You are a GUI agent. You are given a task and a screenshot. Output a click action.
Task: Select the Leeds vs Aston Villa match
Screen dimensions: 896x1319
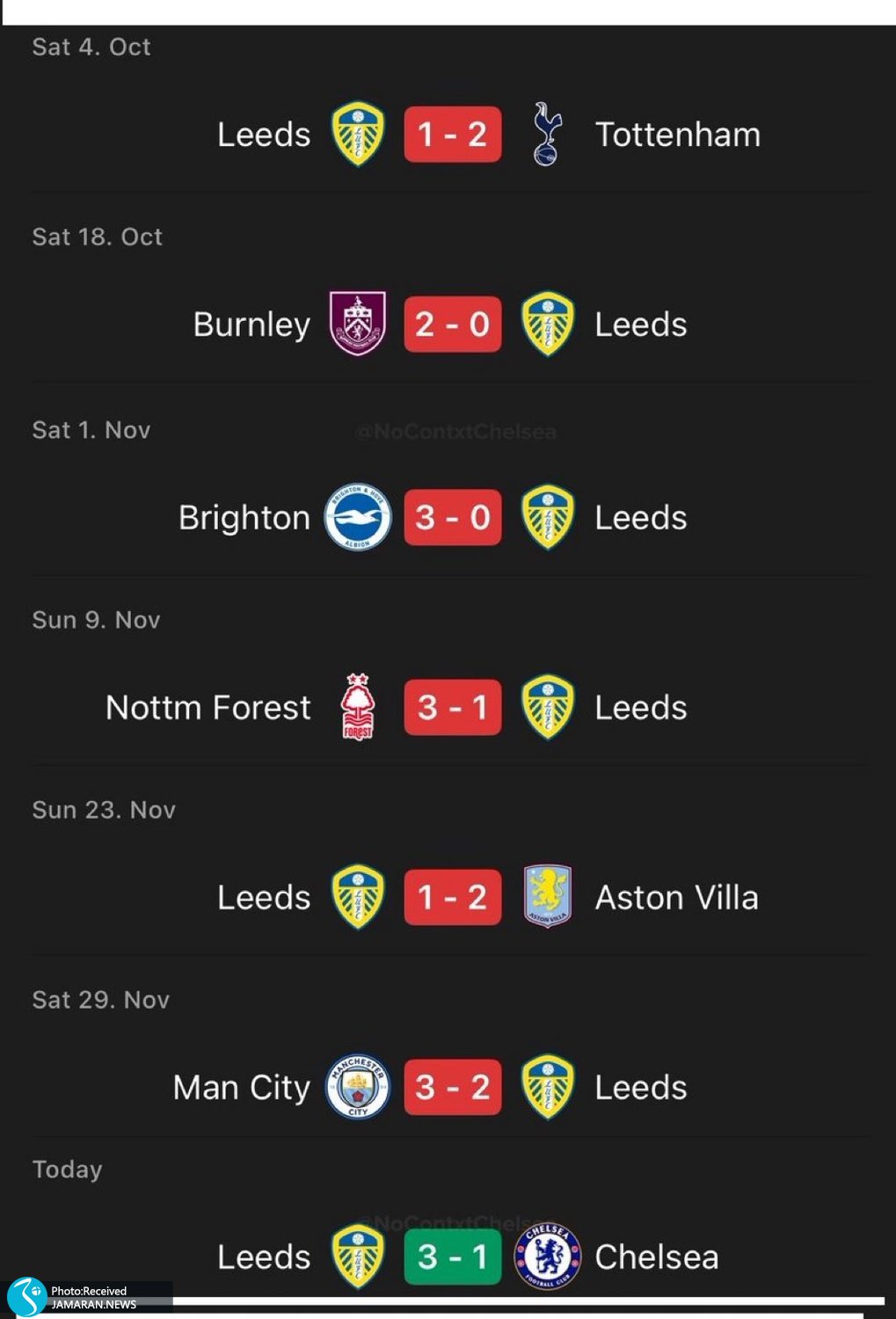pos(452,897)
